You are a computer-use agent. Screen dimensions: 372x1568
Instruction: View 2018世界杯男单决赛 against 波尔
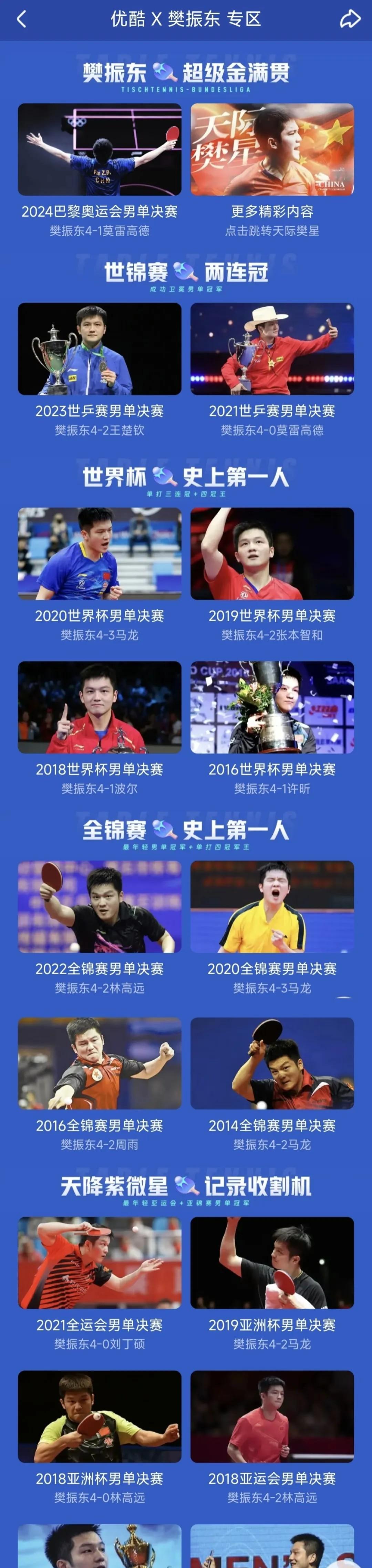click(x=99, y=707)
